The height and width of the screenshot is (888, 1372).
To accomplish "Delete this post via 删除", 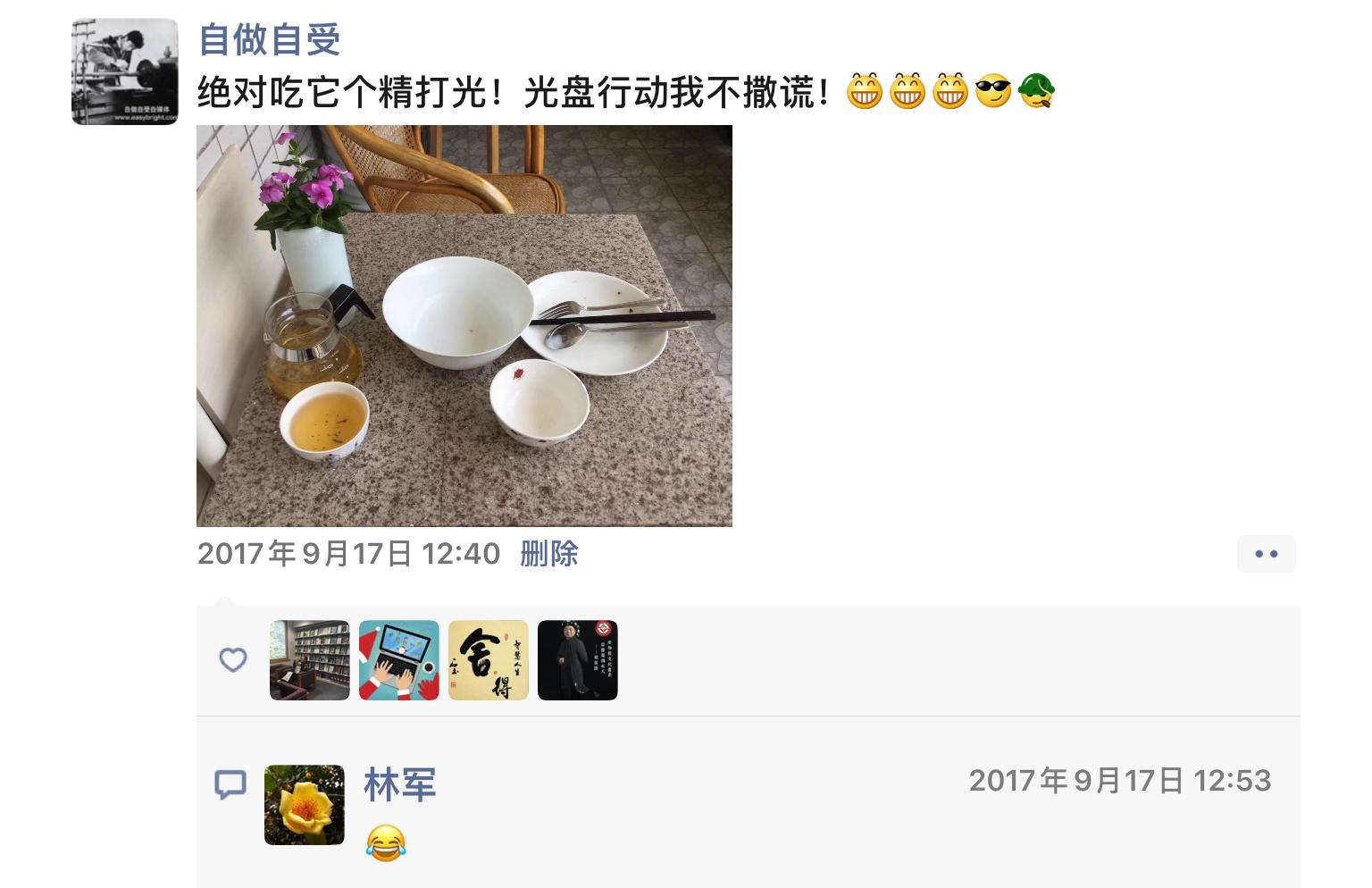I will tap(548, 554).
